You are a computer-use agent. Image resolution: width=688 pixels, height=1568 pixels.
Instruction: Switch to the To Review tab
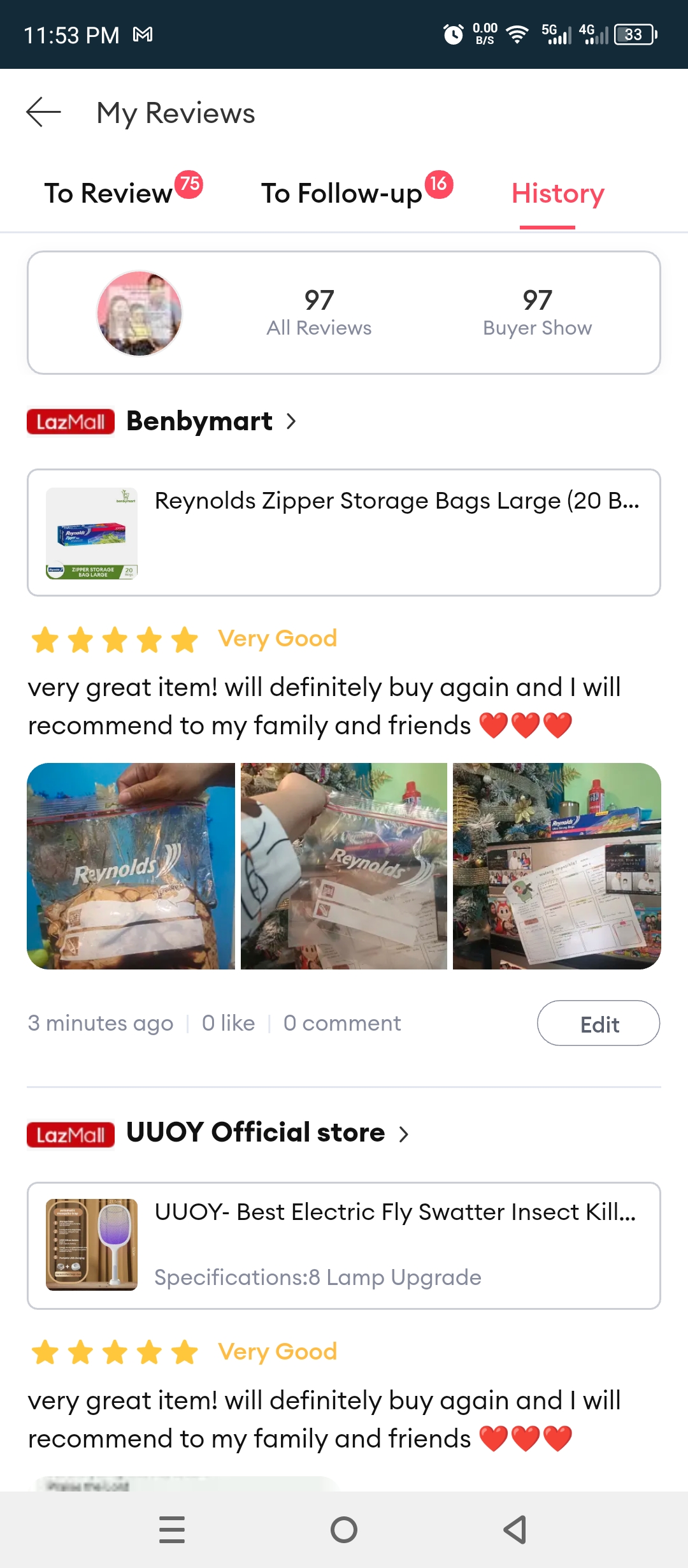click(123, 192)
